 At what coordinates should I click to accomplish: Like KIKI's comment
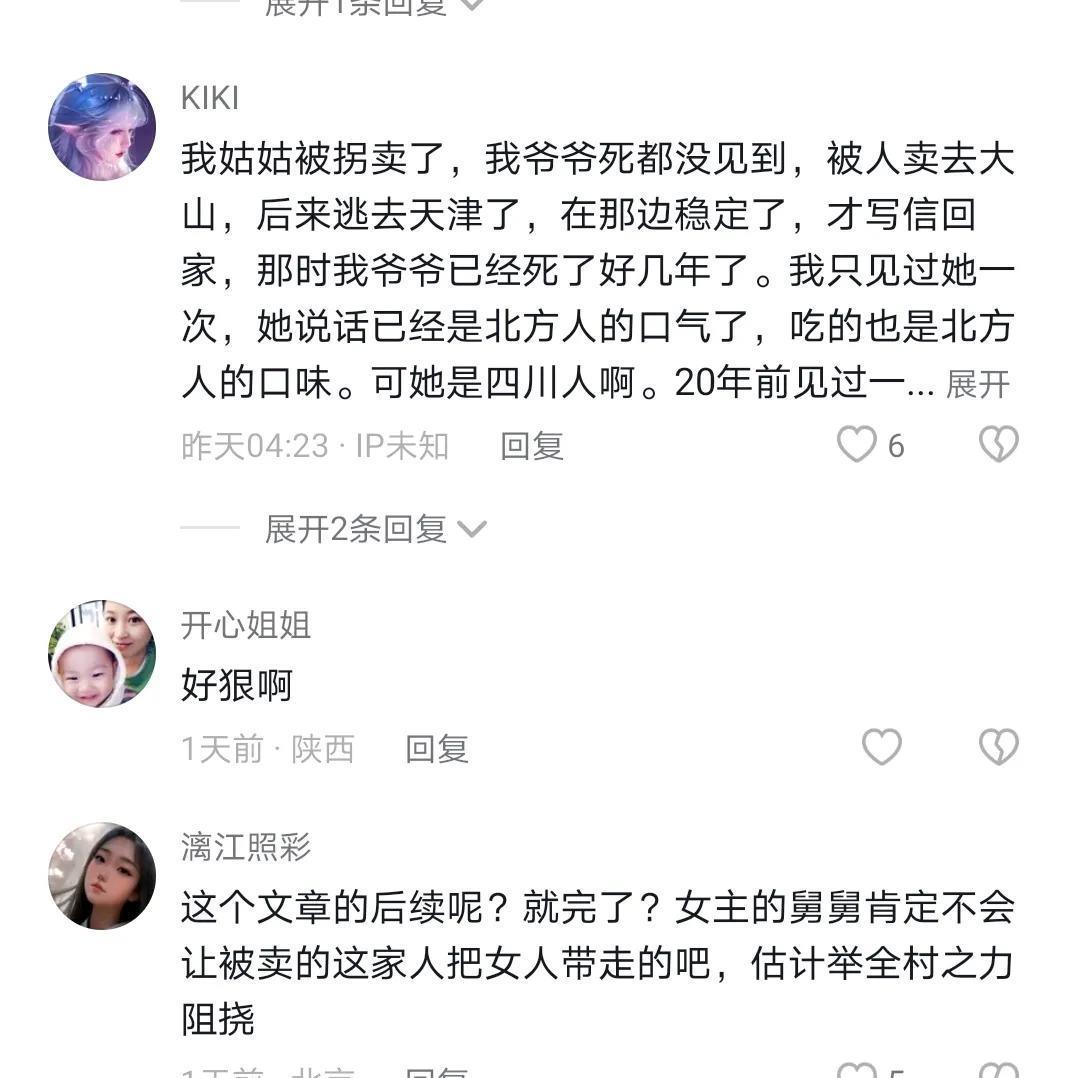coord(857,444)
